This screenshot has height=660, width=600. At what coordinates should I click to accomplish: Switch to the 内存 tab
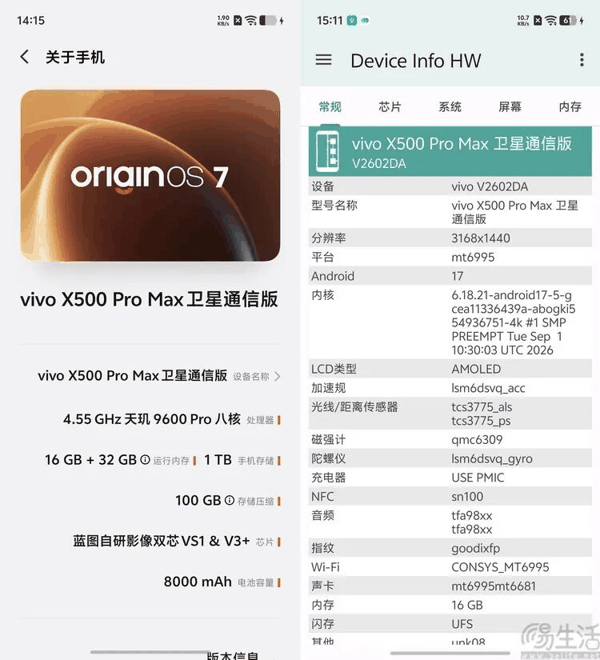coord(570,107)
